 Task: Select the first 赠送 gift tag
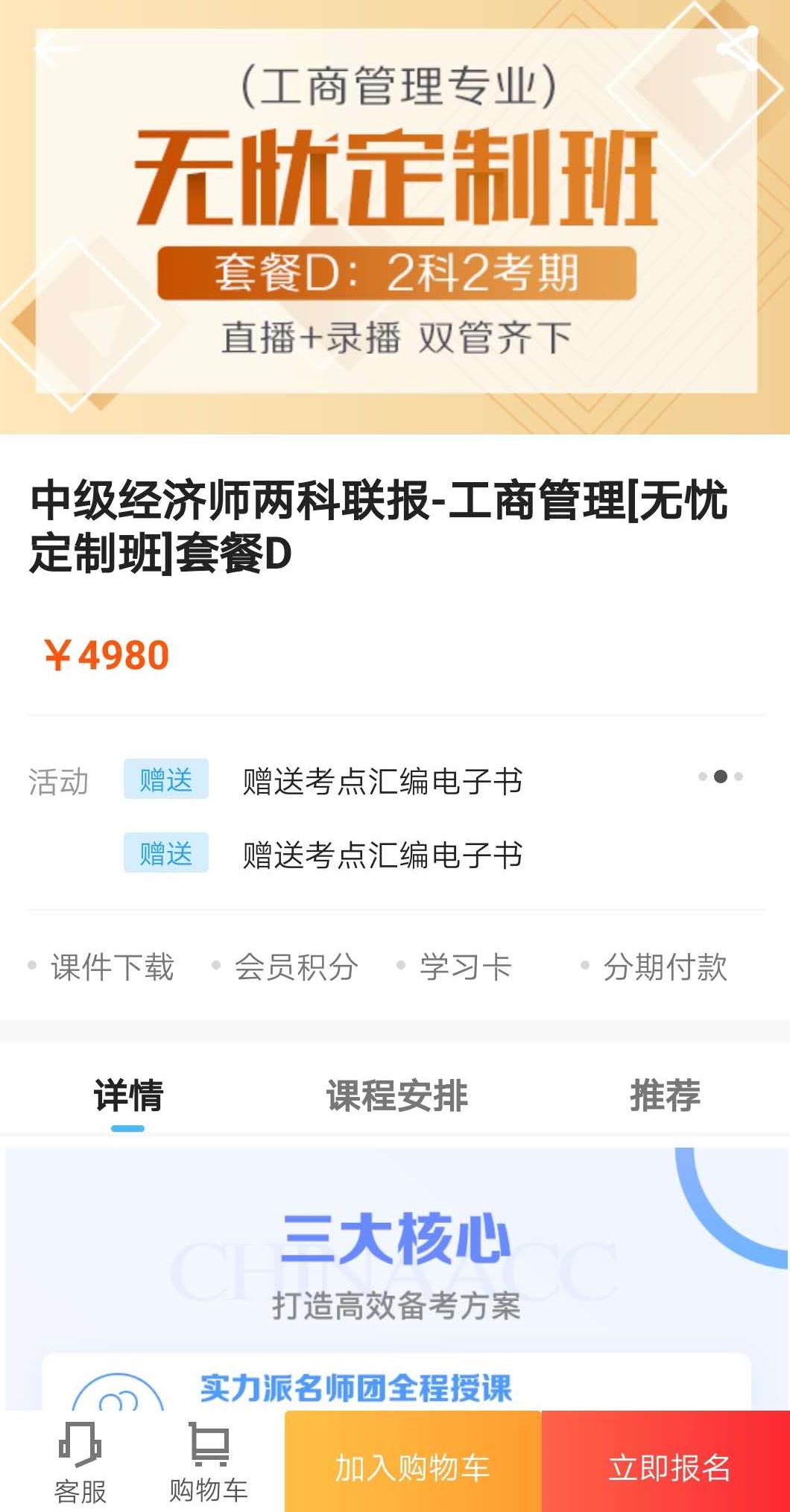[x=165, y=780]
